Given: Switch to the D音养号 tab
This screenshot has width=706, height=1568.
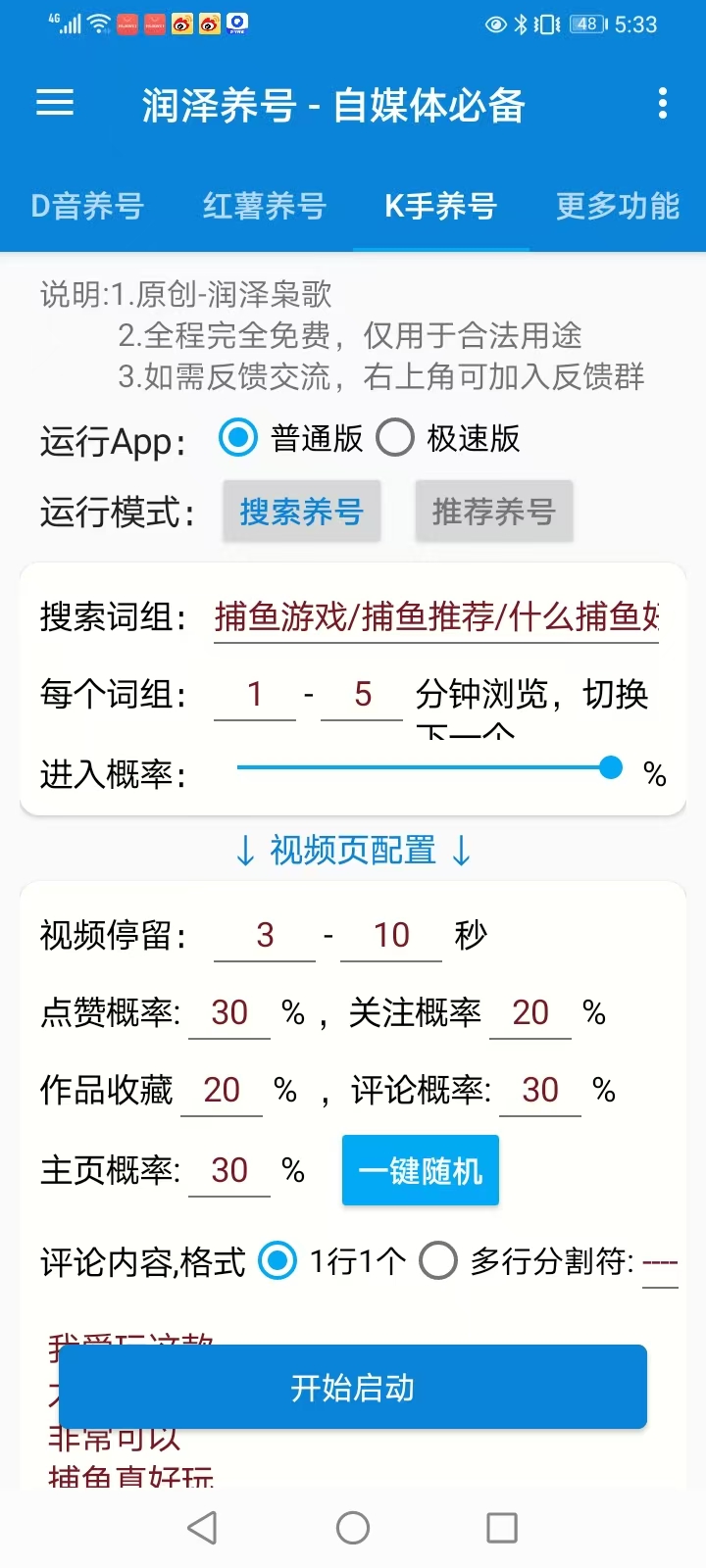Looking at the screenshot, I should 87,206.
